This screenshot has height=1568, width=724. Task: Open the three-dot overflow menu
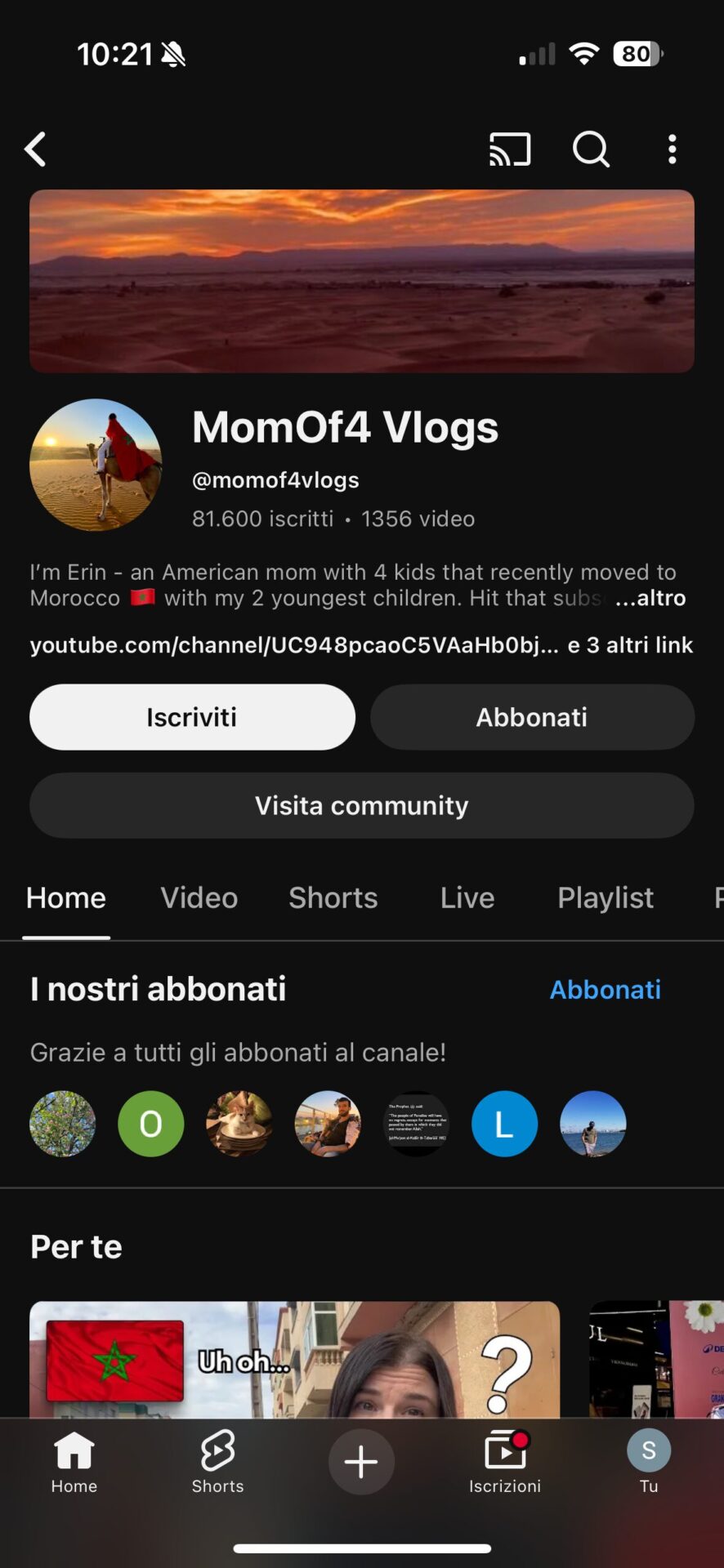click(672, 149)
